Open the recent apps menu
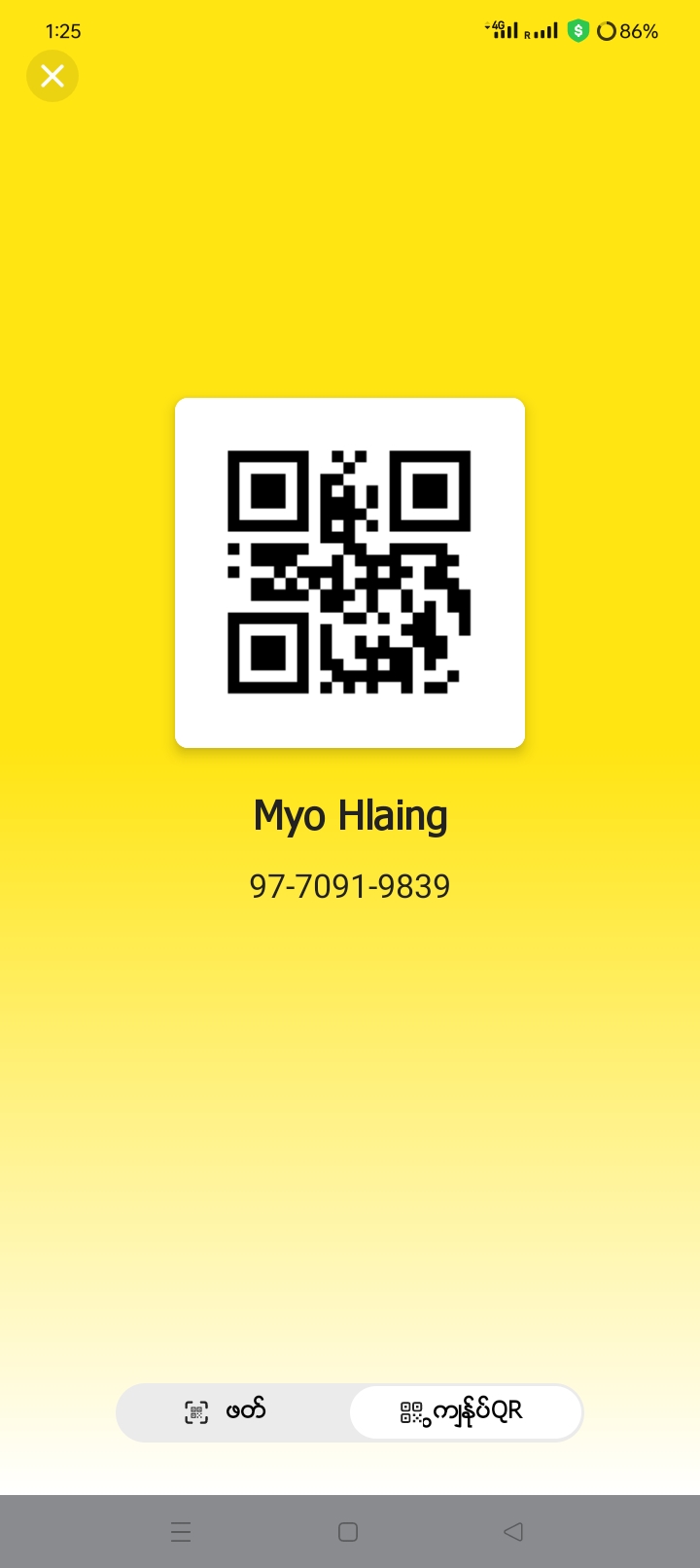This screenshot has height=1568, width=700. click(x=181, y=1532)
